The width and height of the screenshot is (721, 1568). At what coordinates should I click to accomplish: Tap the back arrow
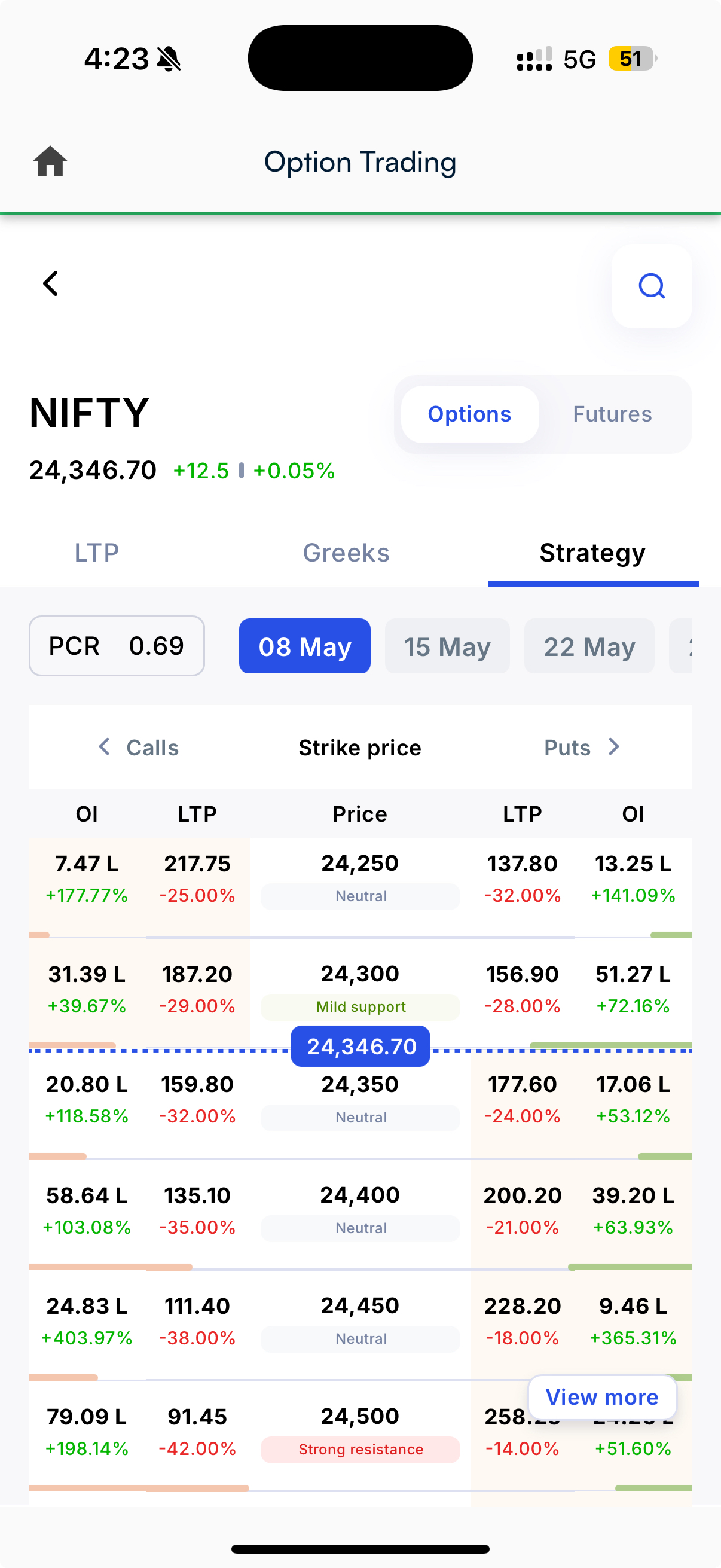point(51,283)
